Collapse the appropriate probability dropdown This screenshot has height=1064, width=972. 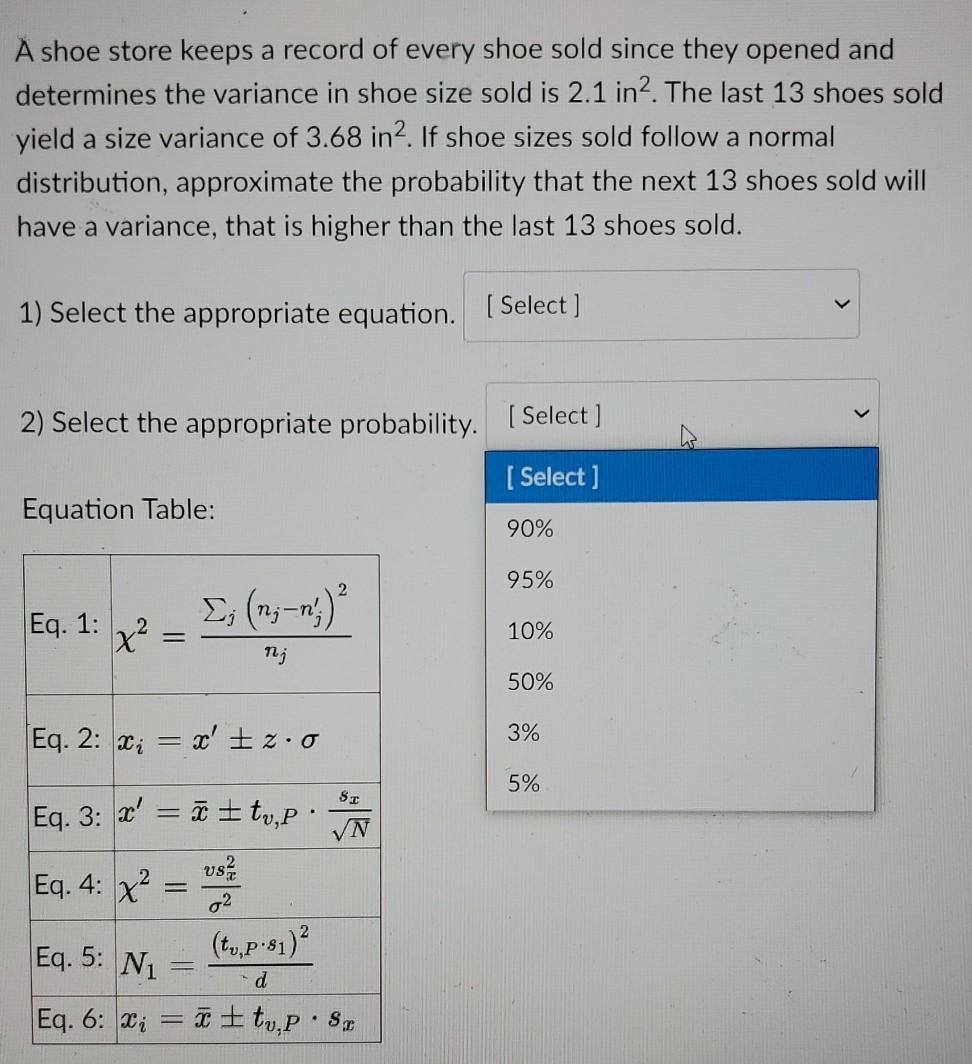click(x=681, y=414)
